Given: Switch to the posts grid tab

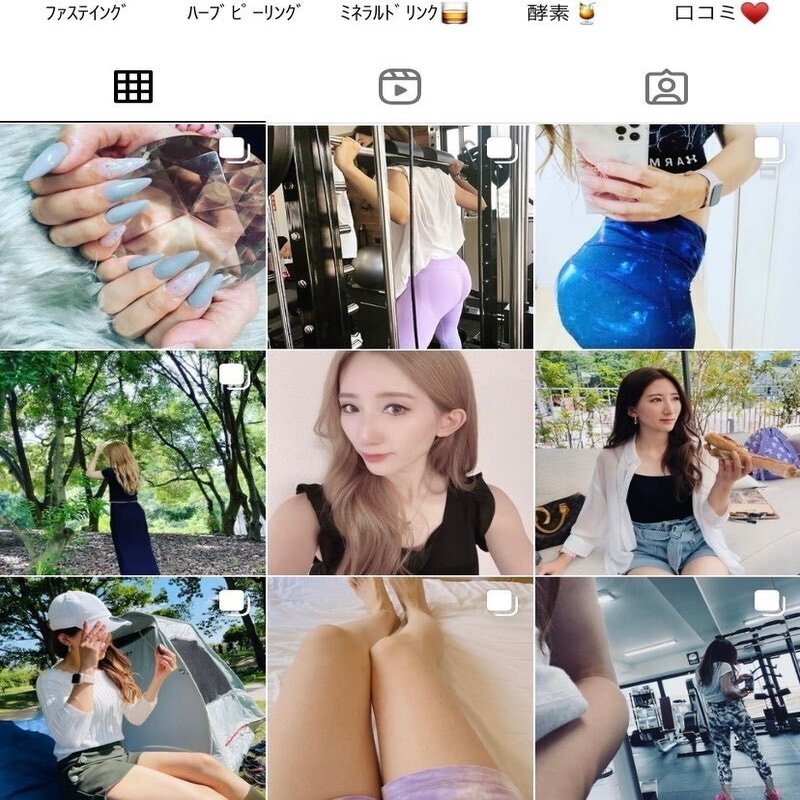Looking at the screenshot, I should pos(133,87).
